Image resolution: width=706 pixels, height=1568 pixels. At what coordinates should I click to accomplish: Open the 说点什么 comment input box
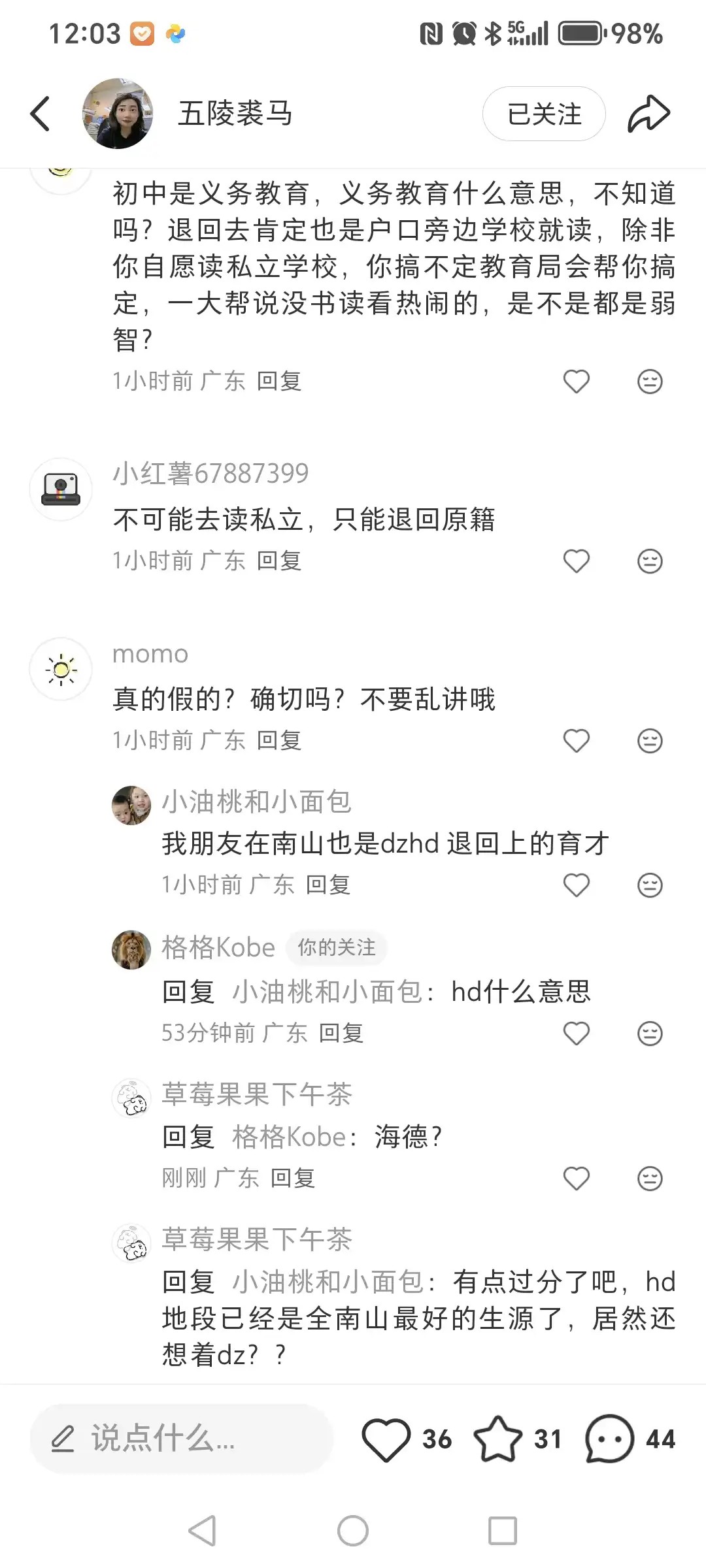[x=182, y=1439]
